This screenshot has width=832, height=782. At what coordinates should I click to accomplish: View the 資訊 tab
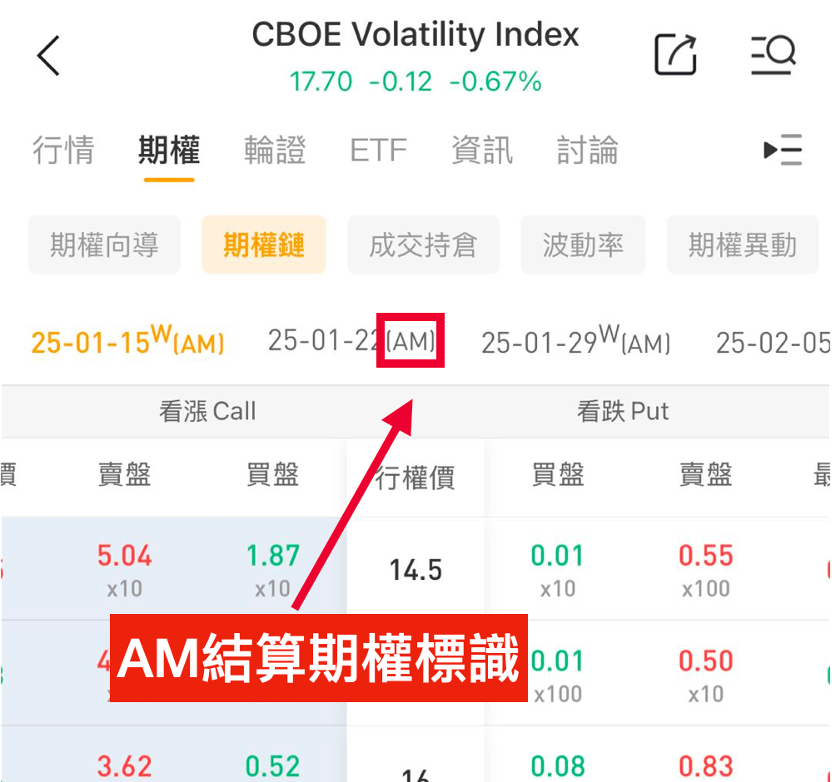pos(482,150)
